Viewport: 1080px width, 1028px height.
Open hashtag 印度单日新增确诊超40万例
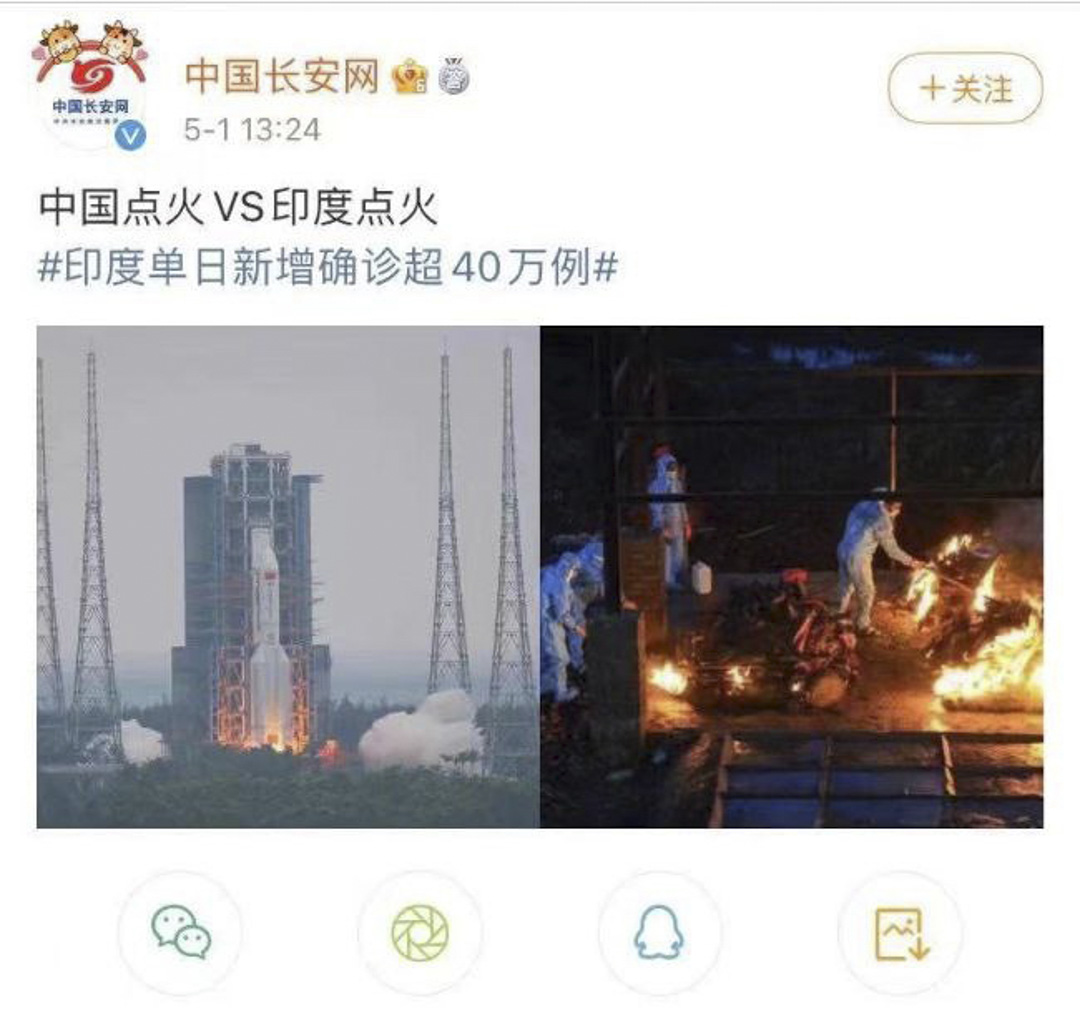(x=327, y=268)
